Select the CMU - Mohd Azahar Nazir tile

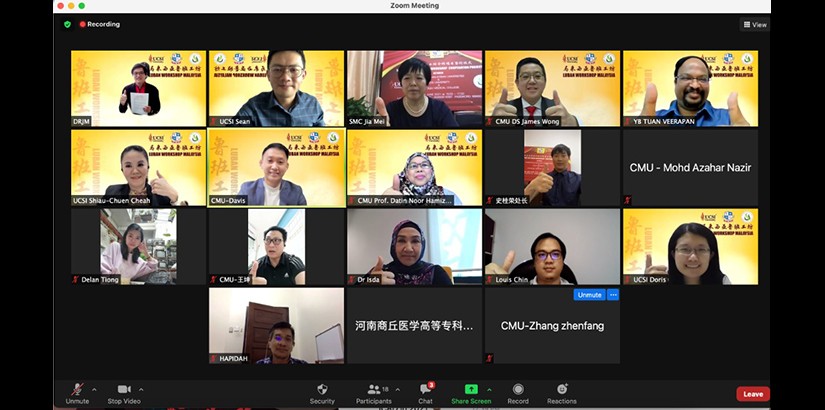[689, 167]
